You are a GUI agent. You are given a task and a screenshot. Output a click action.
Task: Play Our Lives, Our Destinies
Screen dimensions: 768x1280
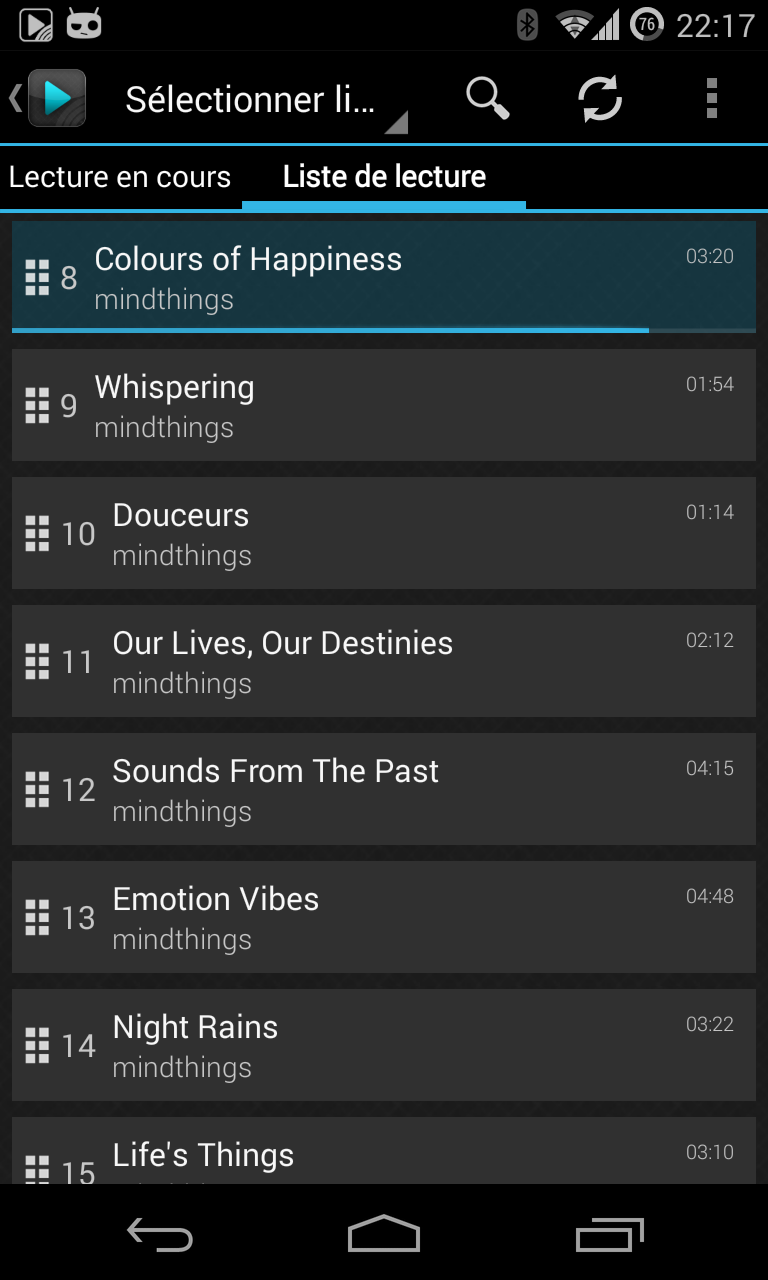[384, 661]
